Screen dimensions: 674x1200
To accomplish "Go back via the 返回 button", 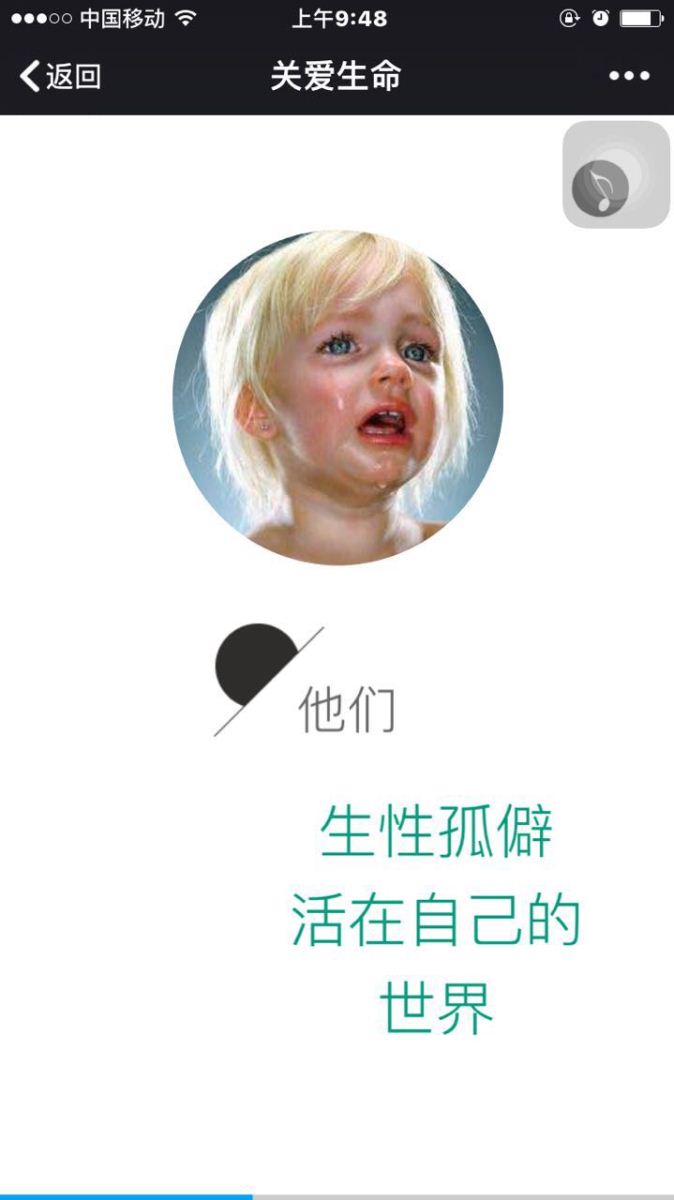I will (x=60, y=76).
